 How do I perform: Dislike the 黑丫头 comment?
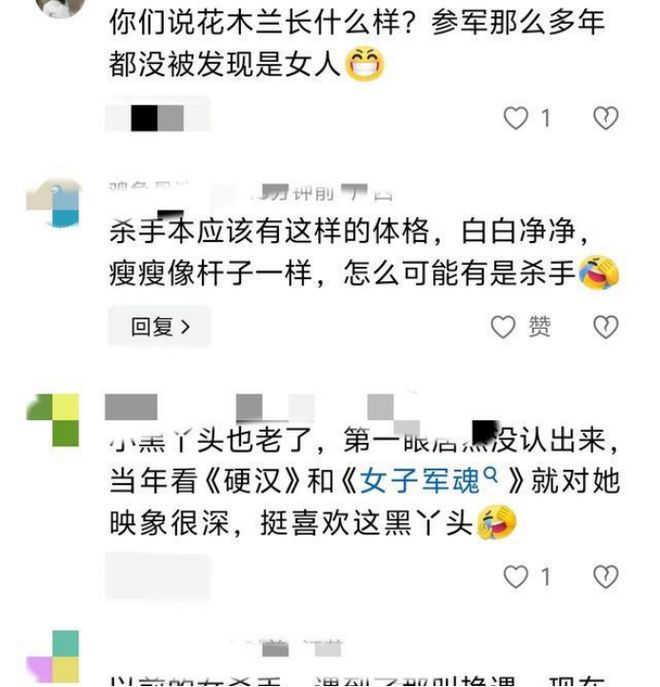click(605, 576)
